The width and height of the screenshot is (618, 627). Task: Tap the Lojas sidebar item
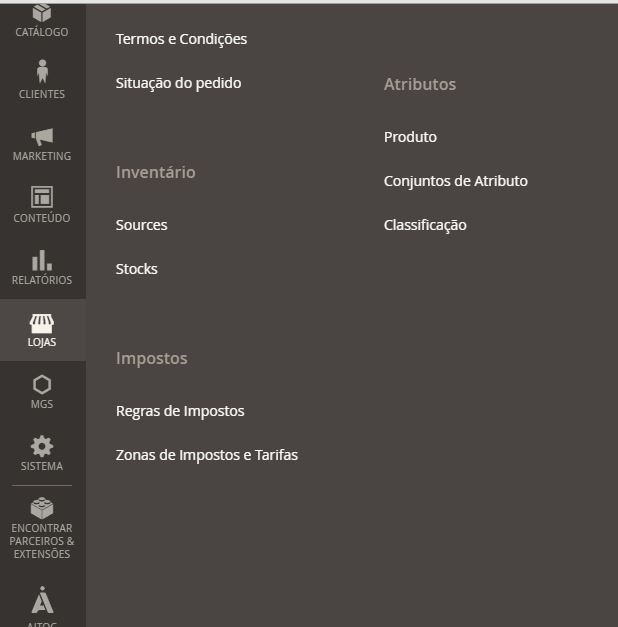click(x=42, y=330)
